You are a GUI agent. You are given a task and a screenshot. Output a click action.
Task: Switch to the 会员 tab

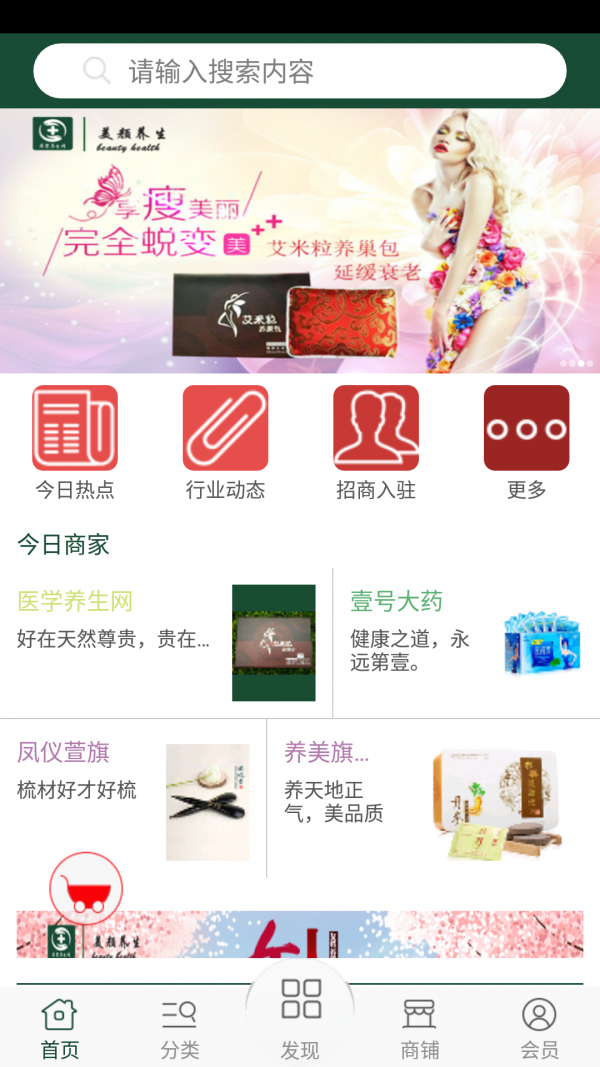[x=540, y=1027]
